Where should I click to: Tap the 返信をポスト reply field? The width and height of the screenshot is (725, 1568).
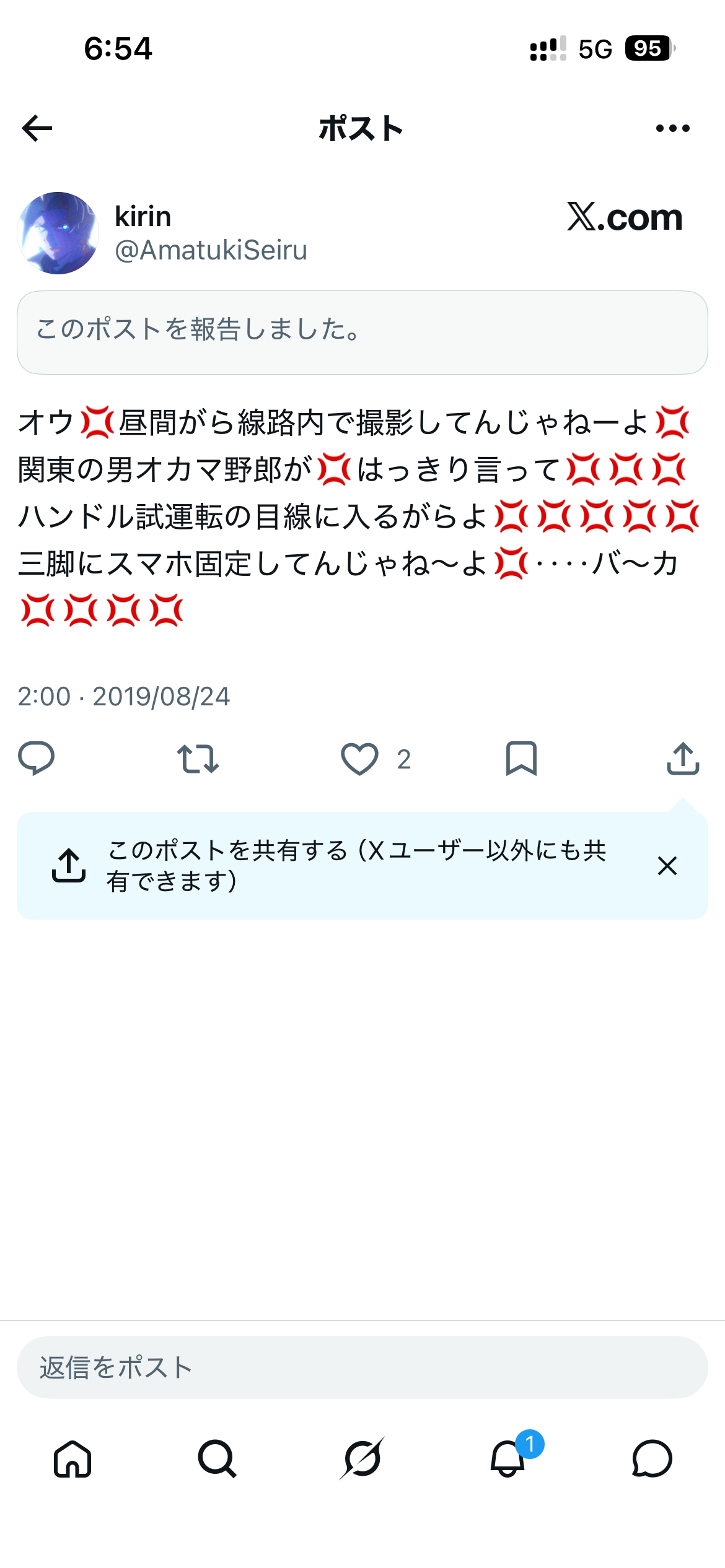pyautogui.click(x=362, y=1367)
